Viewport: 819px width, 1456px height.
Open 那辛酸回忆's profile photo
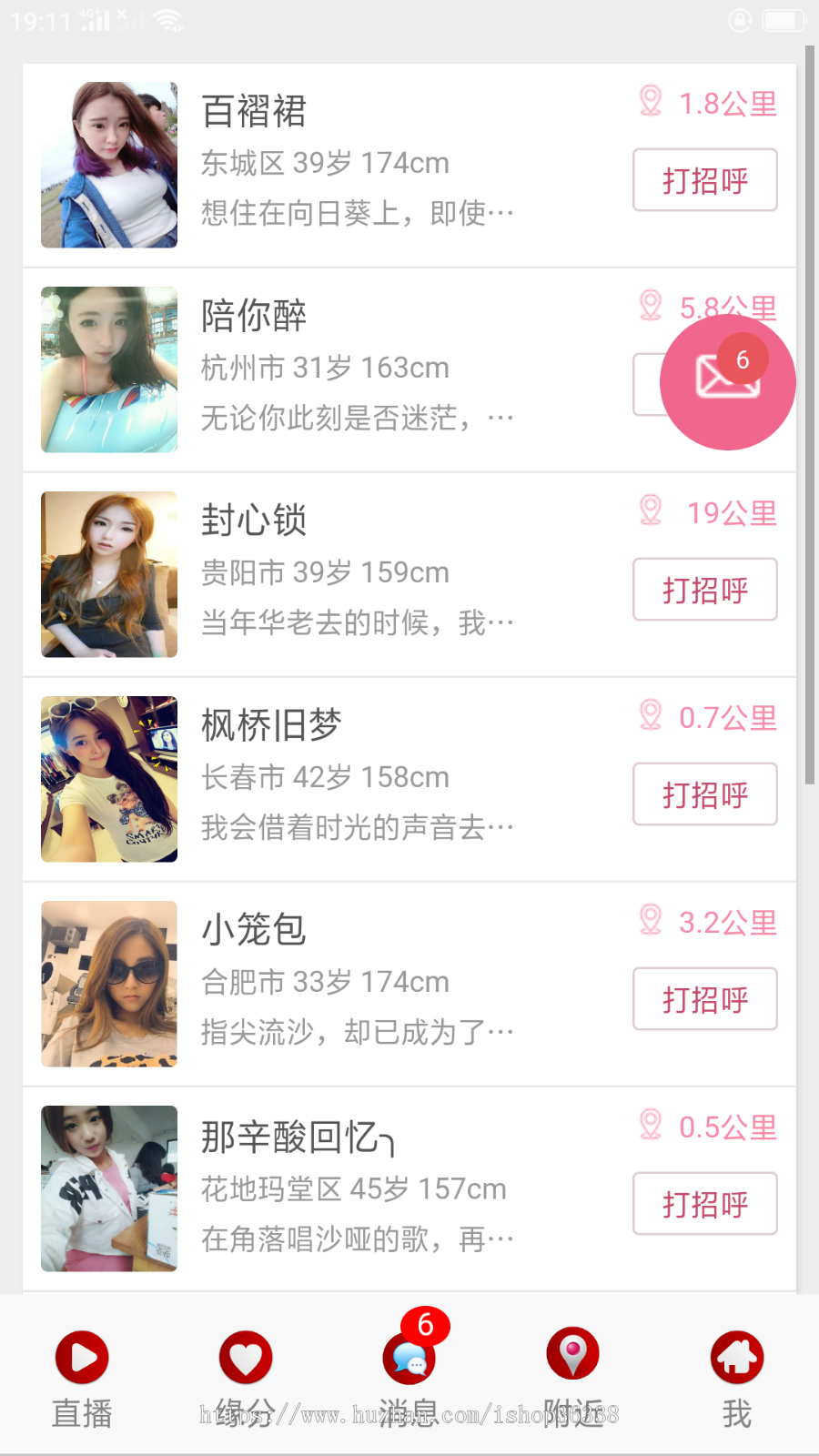coord(109,1188)
